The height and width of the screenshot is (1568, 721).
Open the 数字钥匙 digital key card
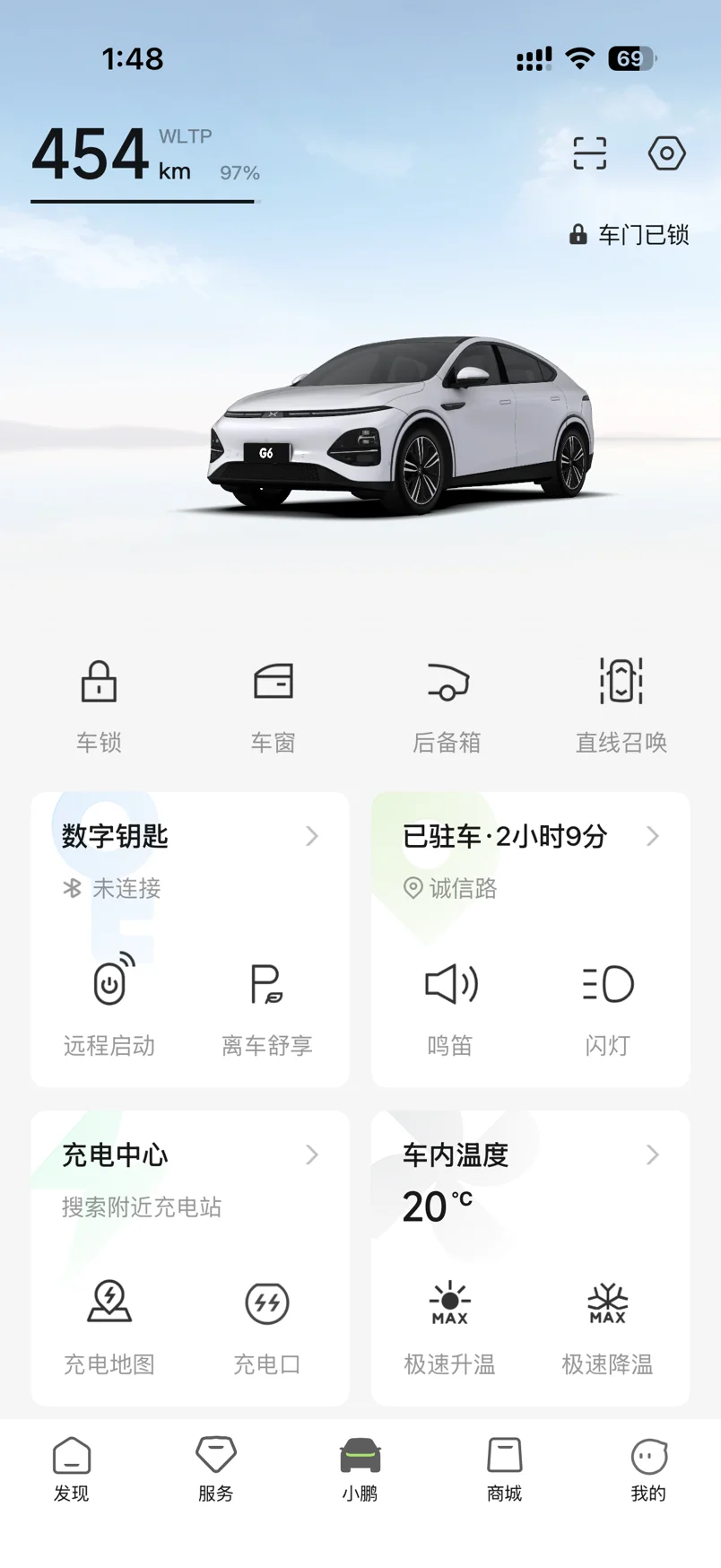point(189,837)
